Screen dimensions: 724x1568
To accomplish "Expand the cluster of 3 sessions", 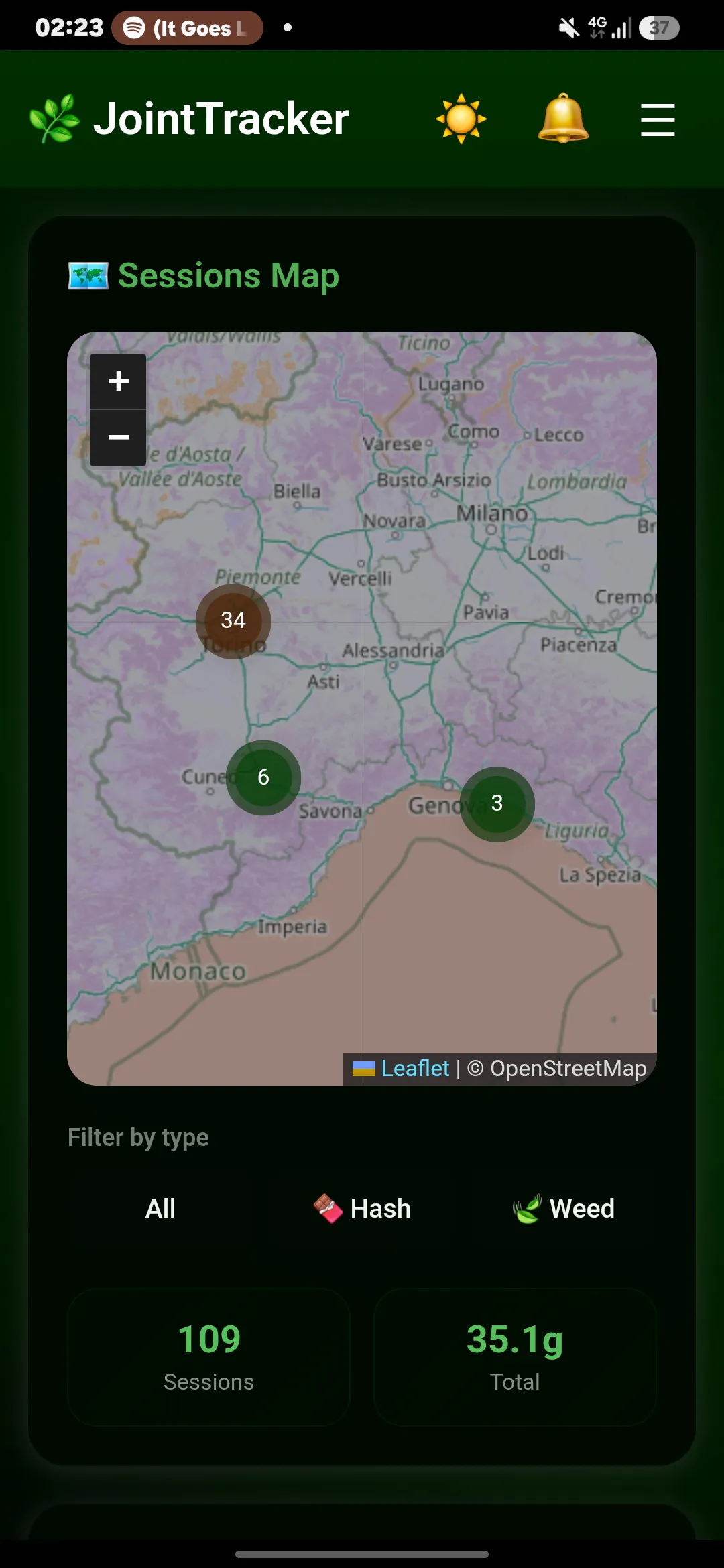I will [497, 803].
